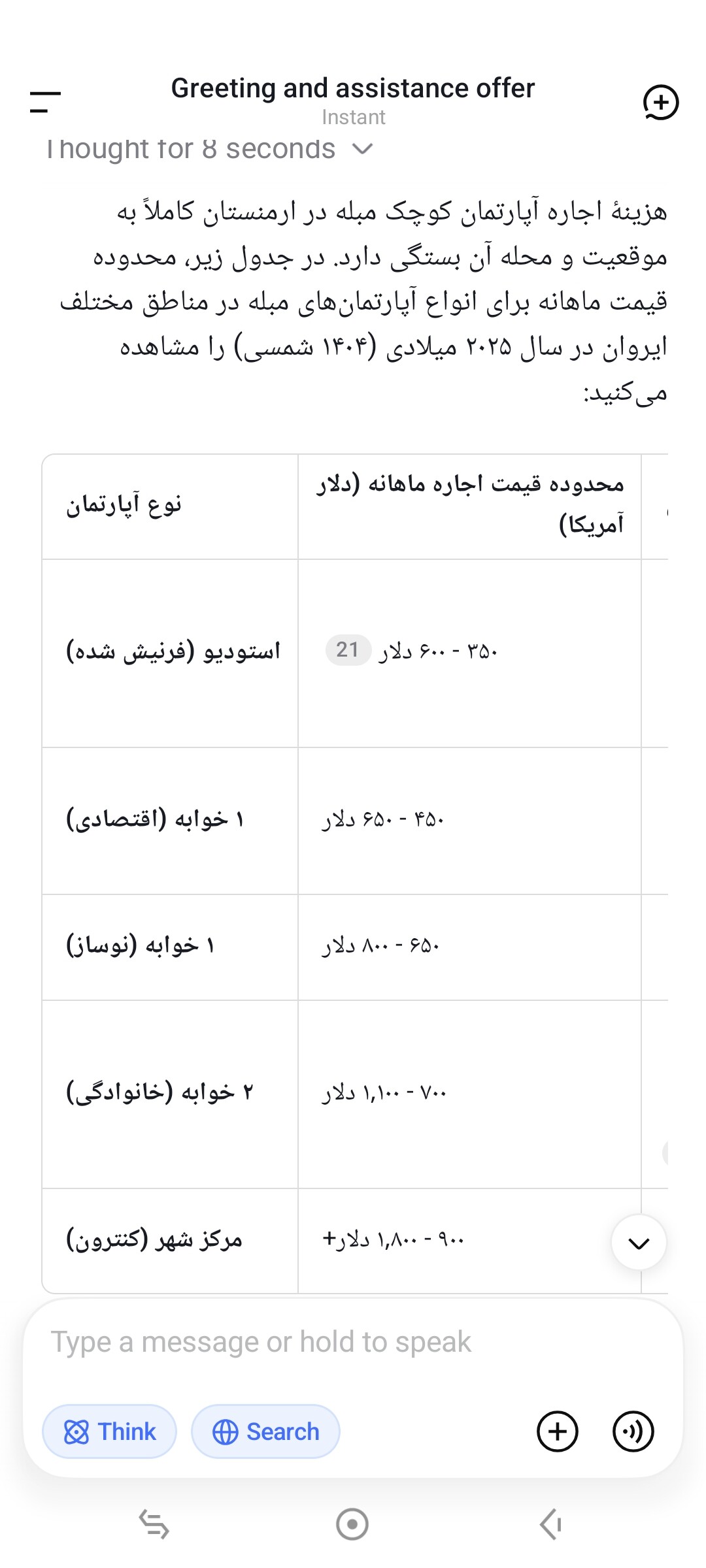
Task: Open the attachment plus button
Action: [x=558, y=1431]
